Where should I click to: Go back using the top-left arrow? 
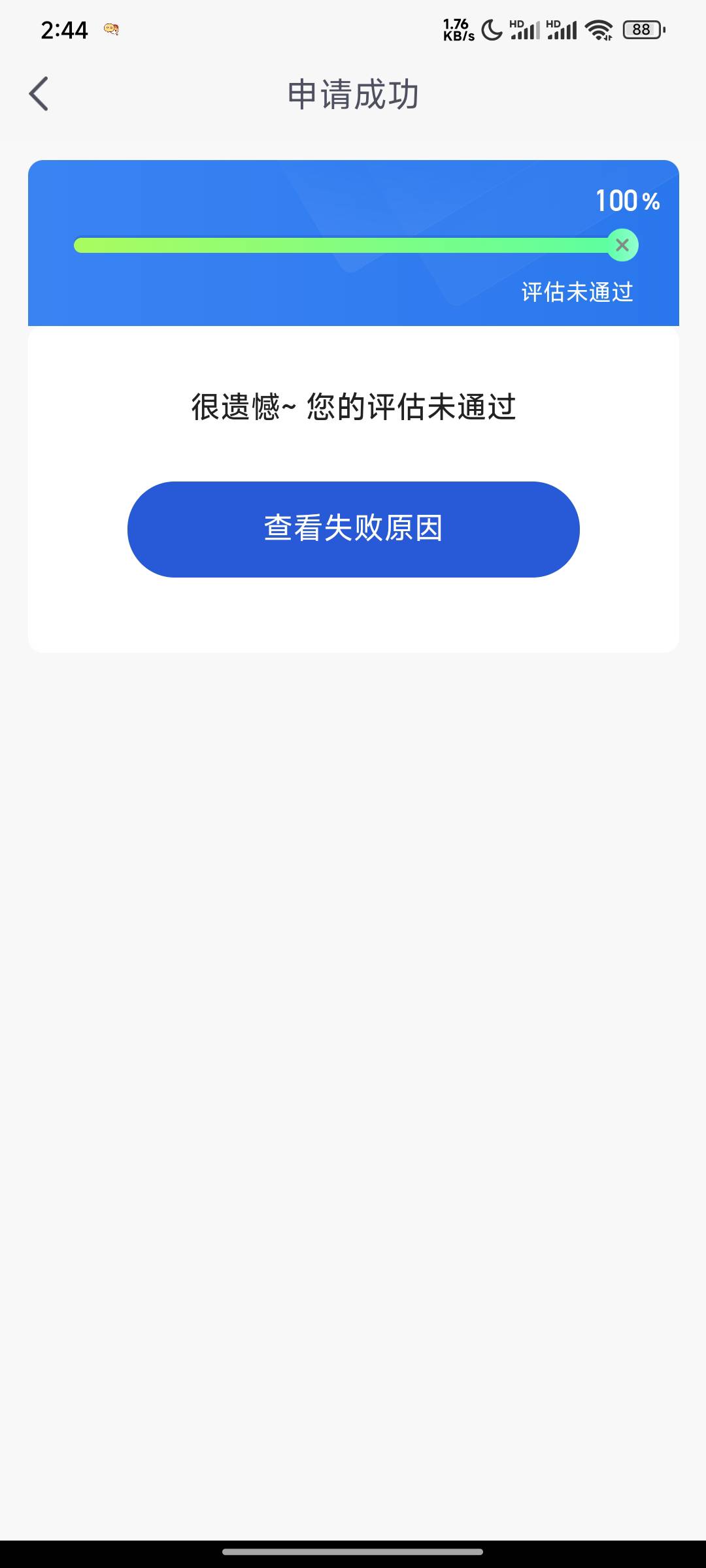tap(39, 94)
